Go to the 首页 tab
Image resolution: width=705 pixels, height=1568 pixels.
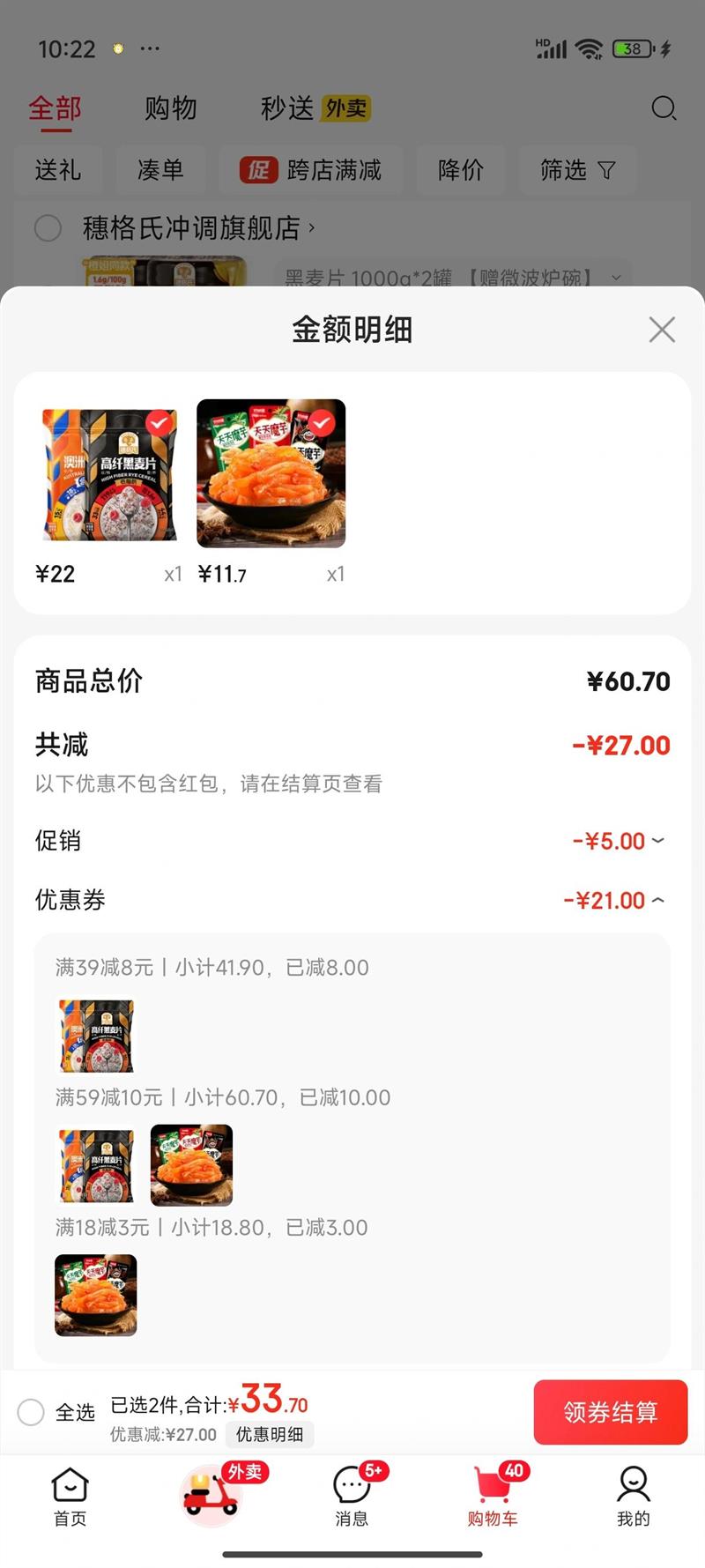70,1495
